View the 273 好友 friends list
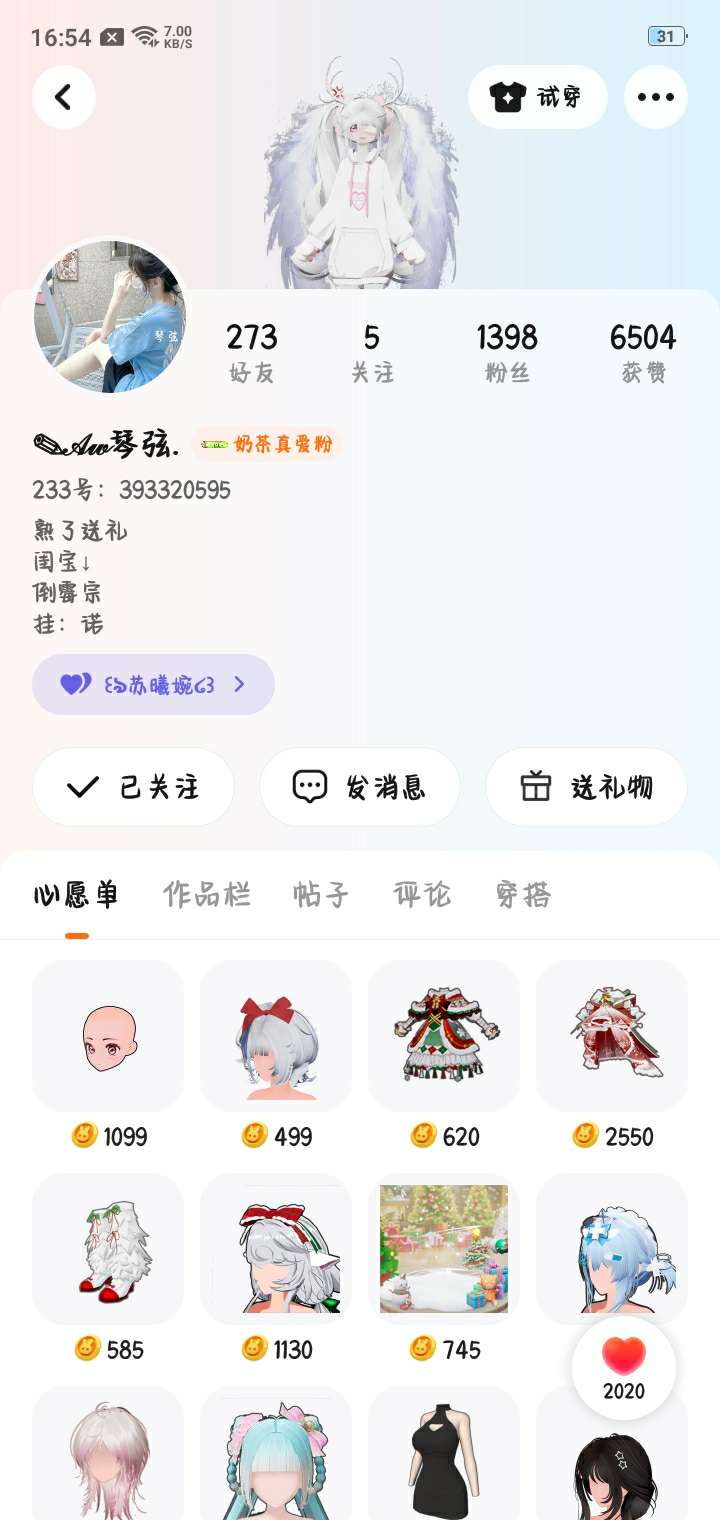 click(x=252, y=352)
